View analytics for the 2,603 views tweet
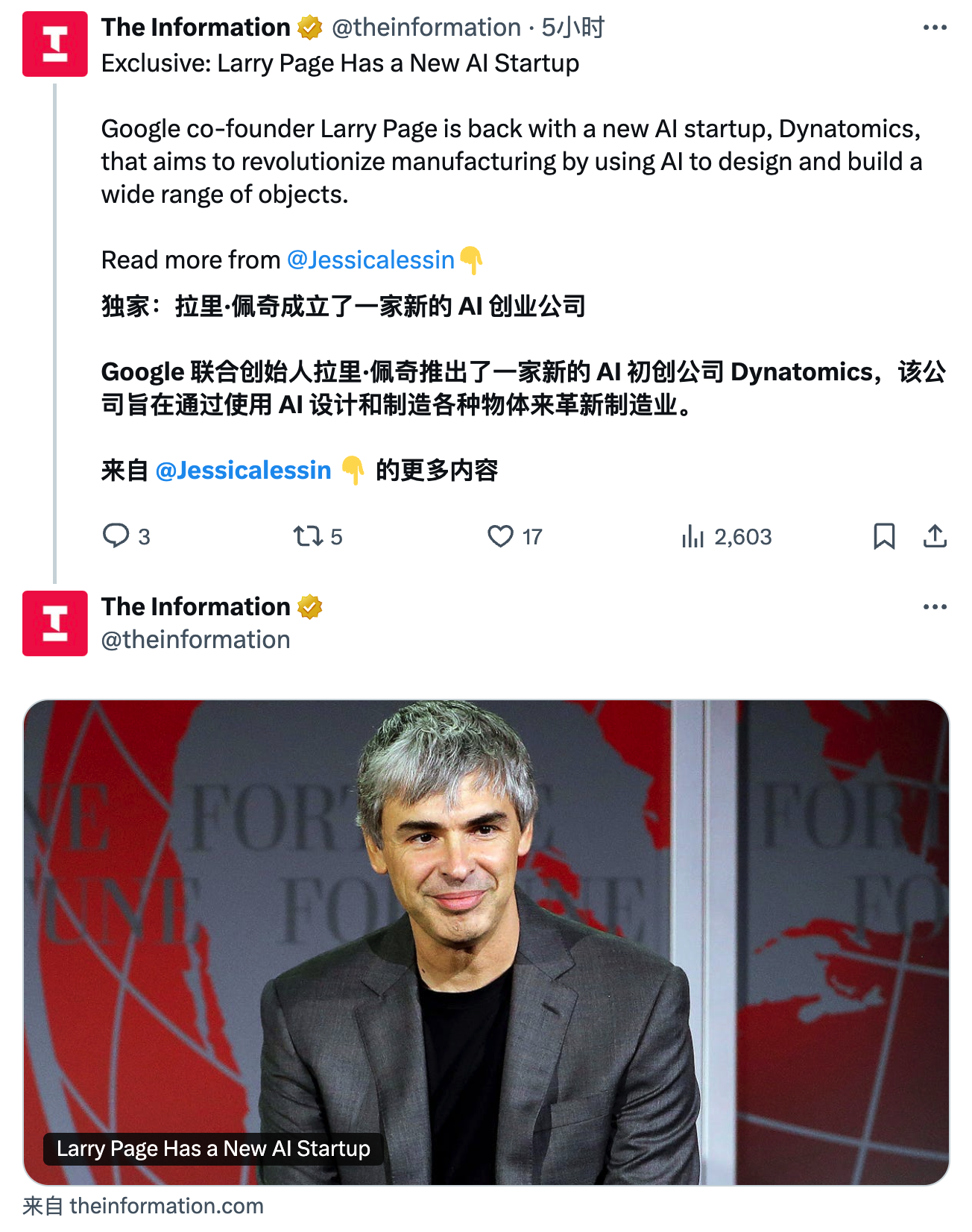 (692, 536)
